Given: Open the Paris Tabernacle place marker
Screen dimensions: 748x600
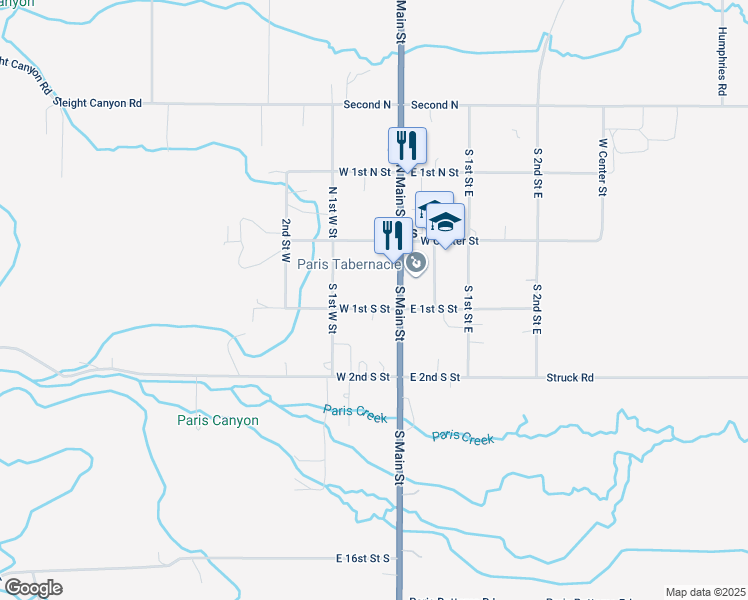Looking at the screenshot, I should click(x=417, y=264).
